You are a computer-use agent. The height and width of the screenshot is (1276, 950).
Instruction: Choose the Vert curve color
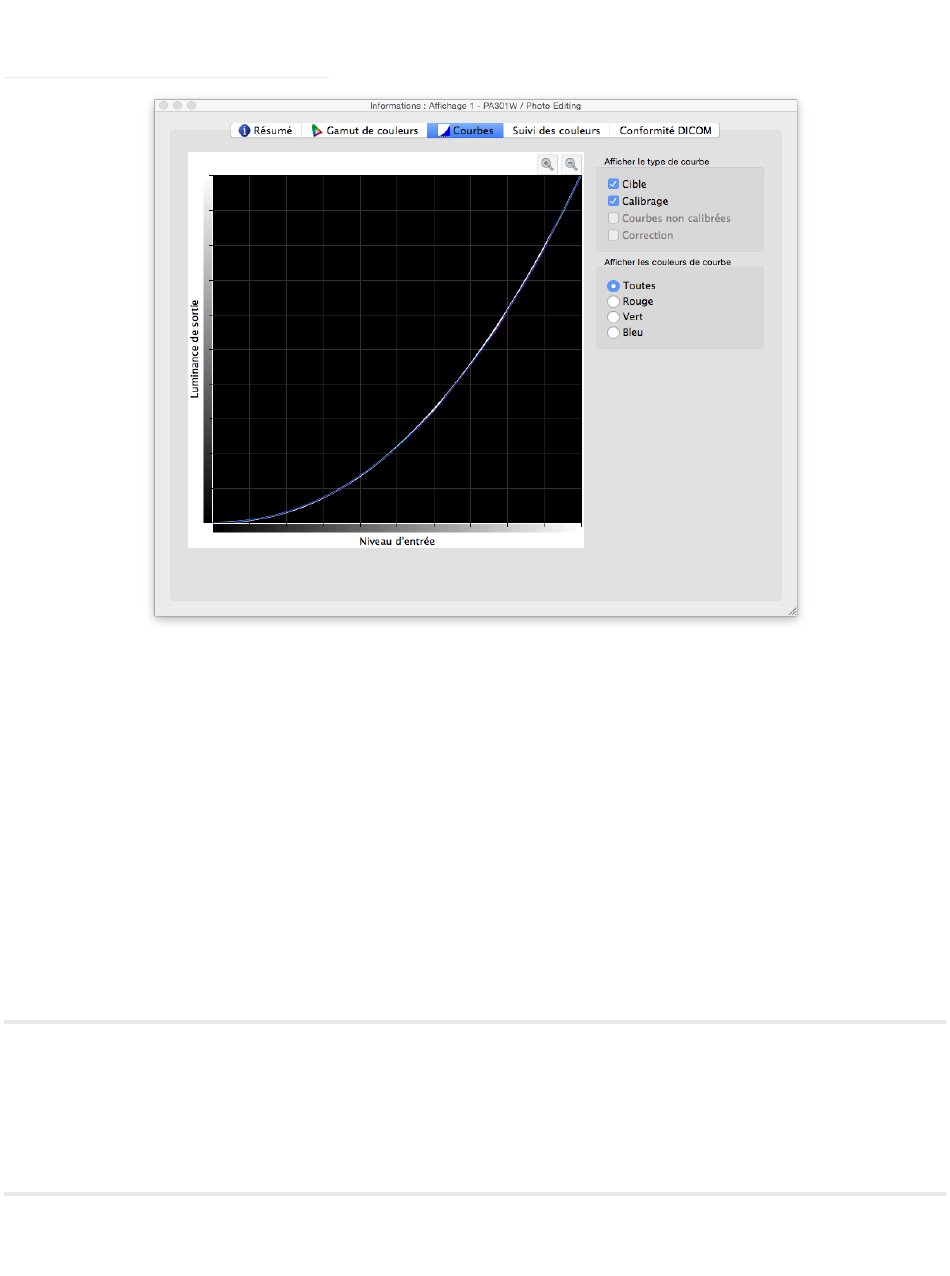[x=614, y=317]
